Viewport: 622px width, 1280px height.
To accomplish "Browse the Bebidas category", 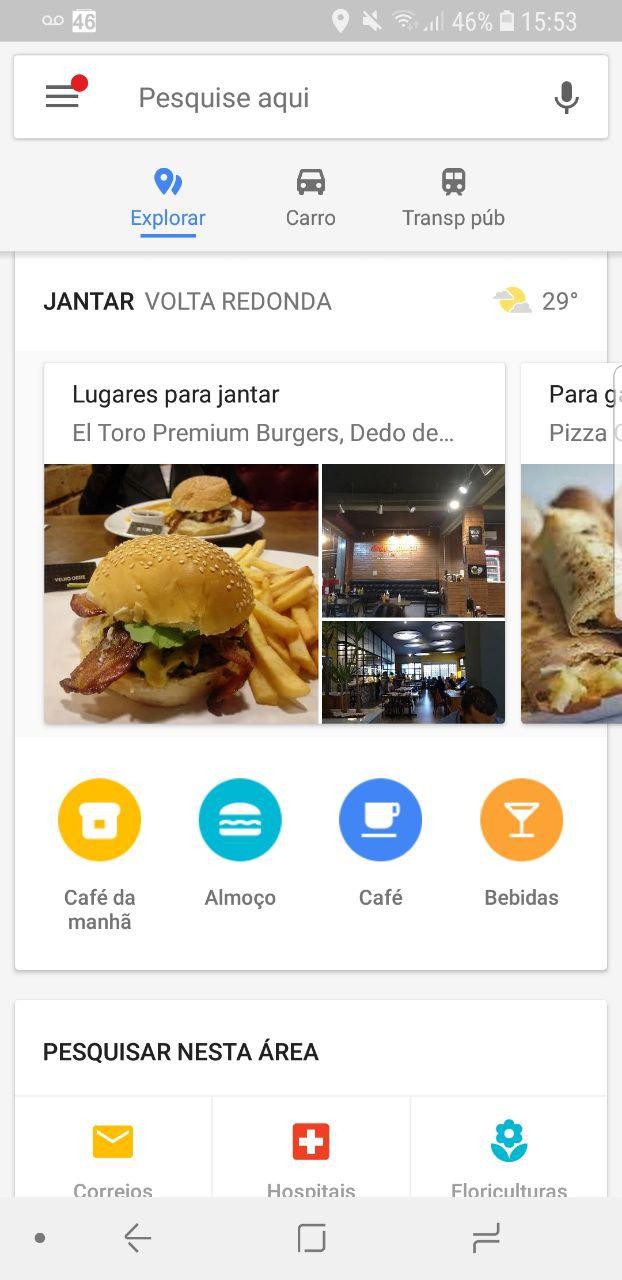I will 521,820.
